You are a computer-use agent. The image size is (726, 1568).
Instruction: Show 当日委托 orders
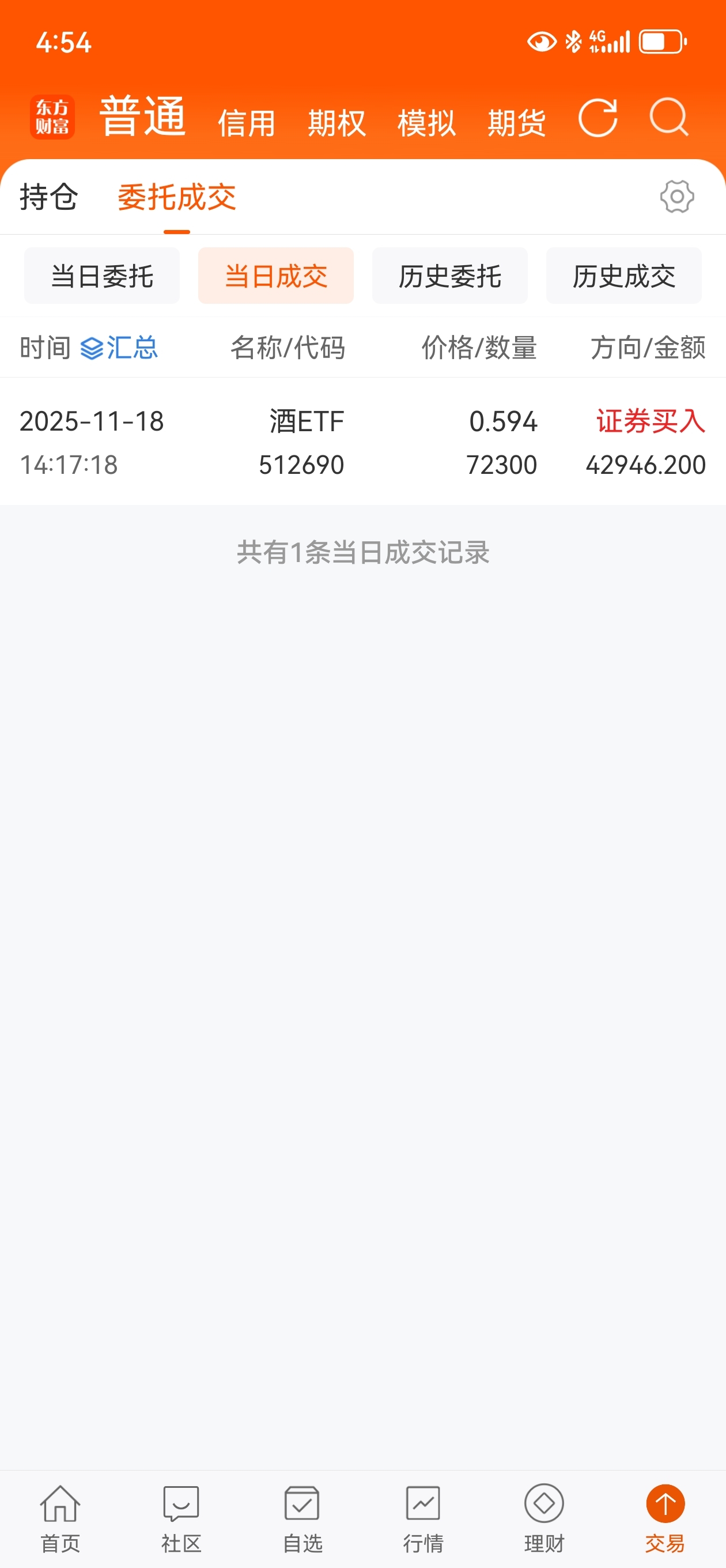pyautogui.click(x=102, y=276)
